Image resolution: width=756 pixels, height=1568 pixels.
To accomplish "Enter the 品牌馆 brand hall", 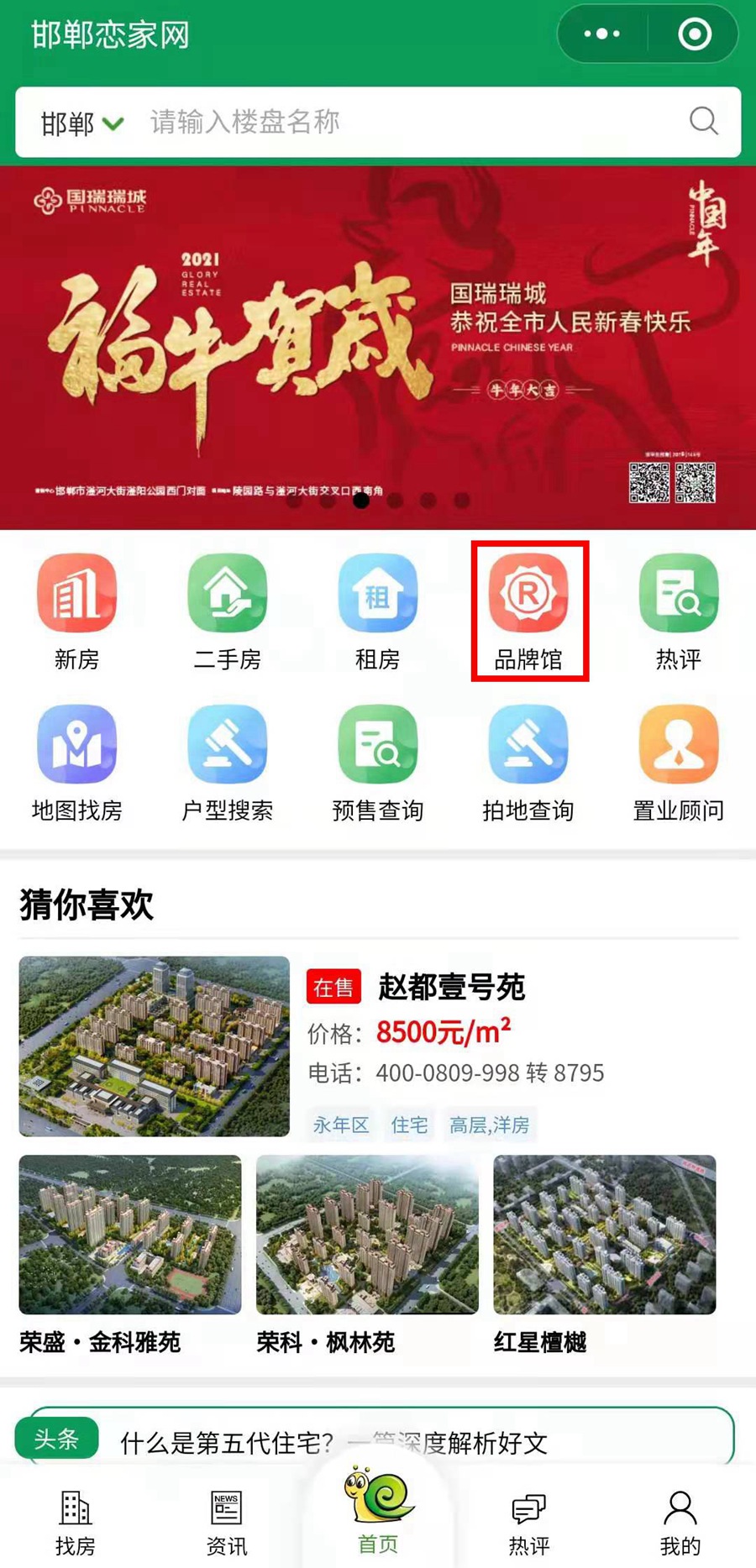I will [x=528, y=611].
